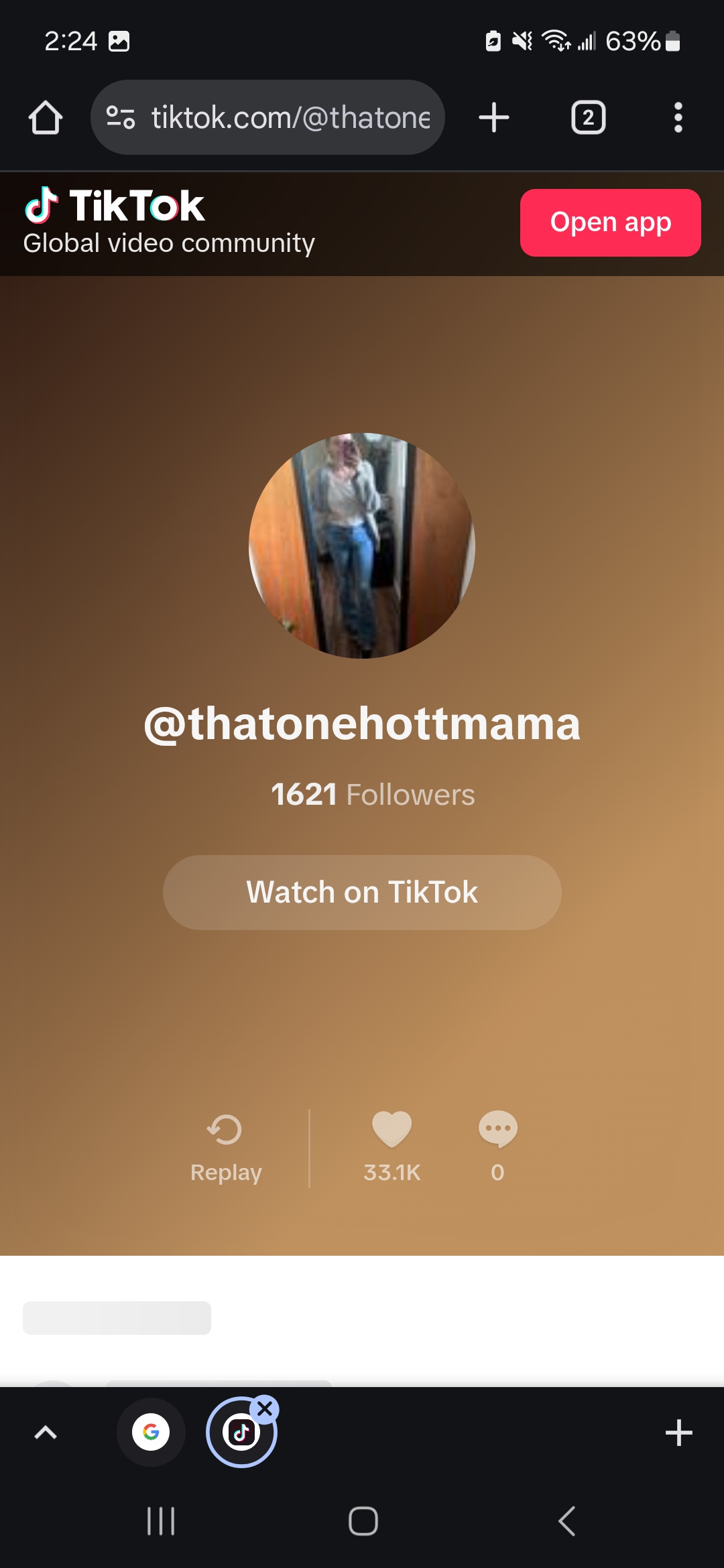Tap the tiktok.com address bar
724x1568 pixels.
click(x=267, y=117)
